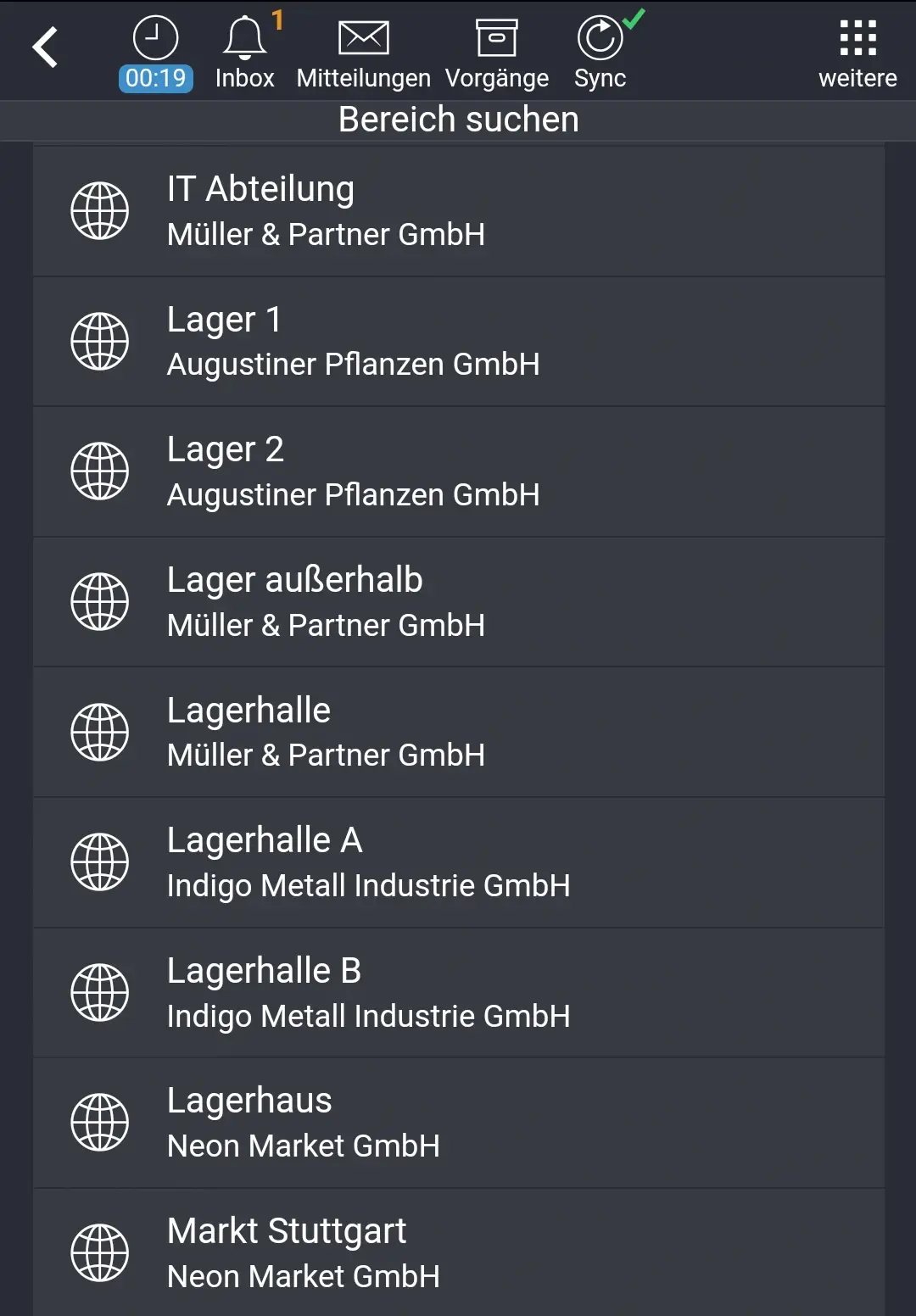Image resolution: width=916 pixels, height=1316 pixels.
Task: Start Sync
Action: click(600, 53)
